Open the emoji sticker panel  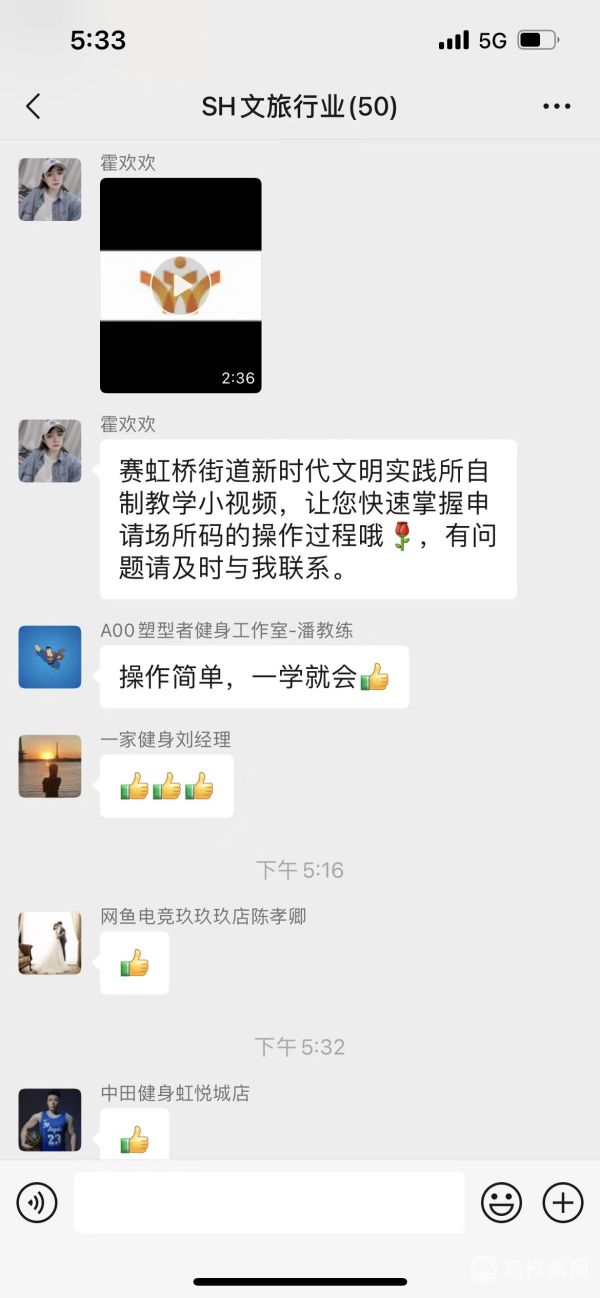[501, 1202]
